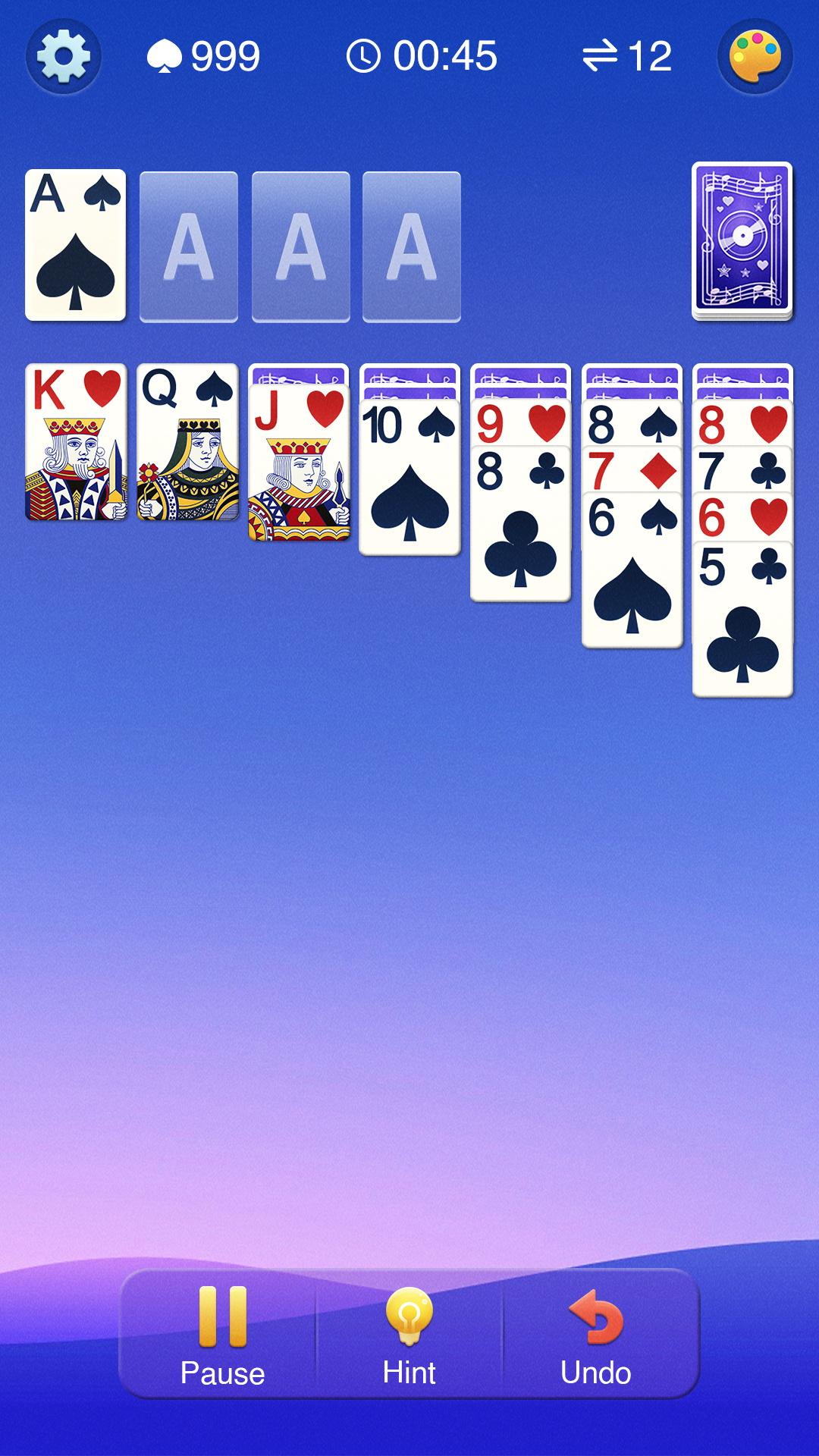This screenshot has width=819, height=1456.
Task: Open the theme palette icon
Action: pos(755,56)
